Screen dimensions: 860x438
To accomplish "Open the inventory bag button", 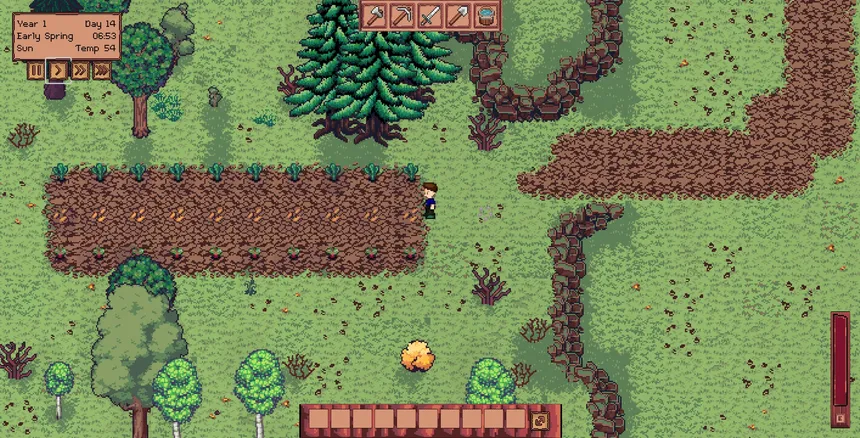I will pos(540,421).
